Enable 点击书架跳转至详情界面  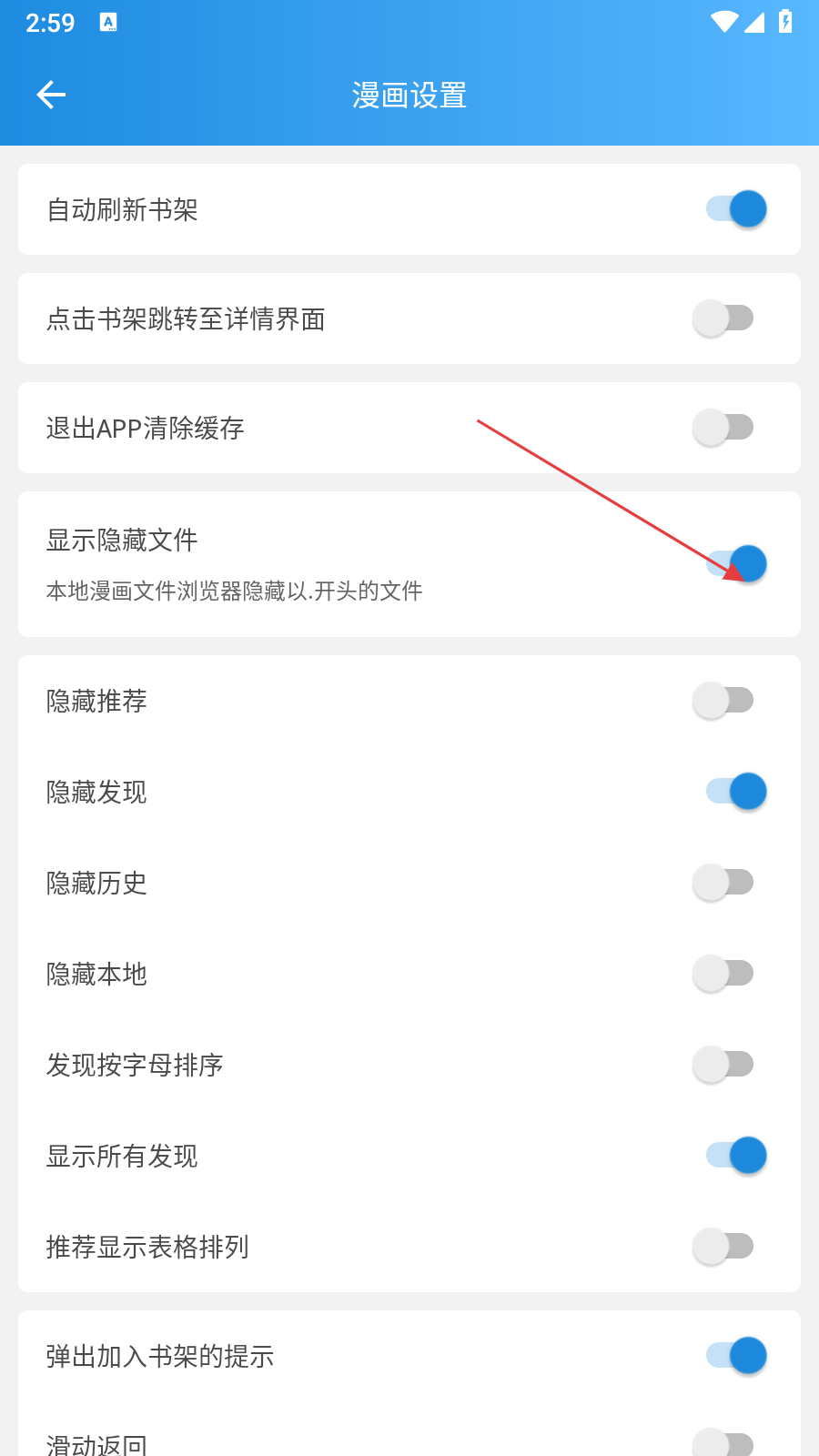724,318
